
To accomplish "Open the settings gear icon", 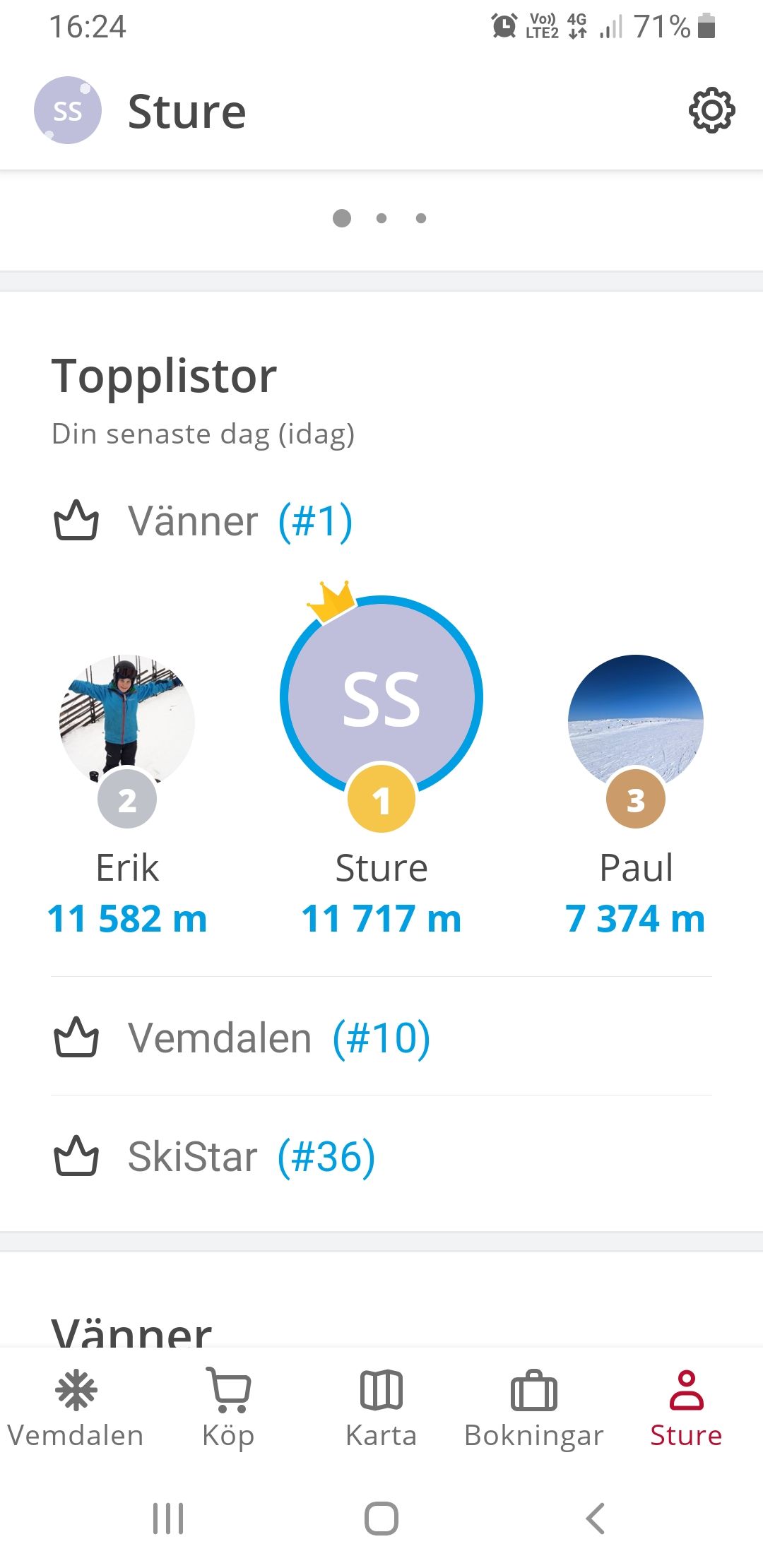I will pyautogui.click(x=711, y=111).
